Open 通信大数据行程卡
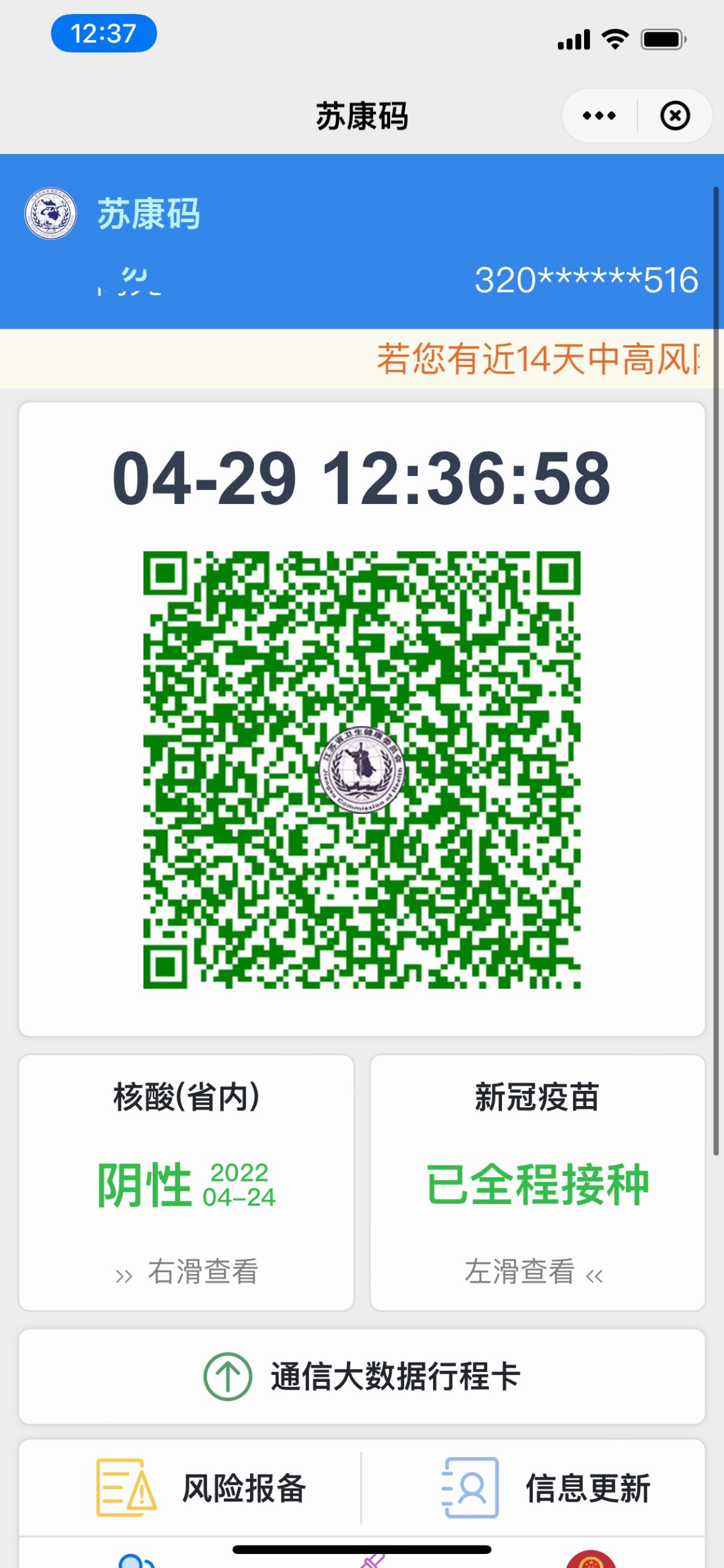The height and width of the screenshot is (1568, 724). point(362,1377)
